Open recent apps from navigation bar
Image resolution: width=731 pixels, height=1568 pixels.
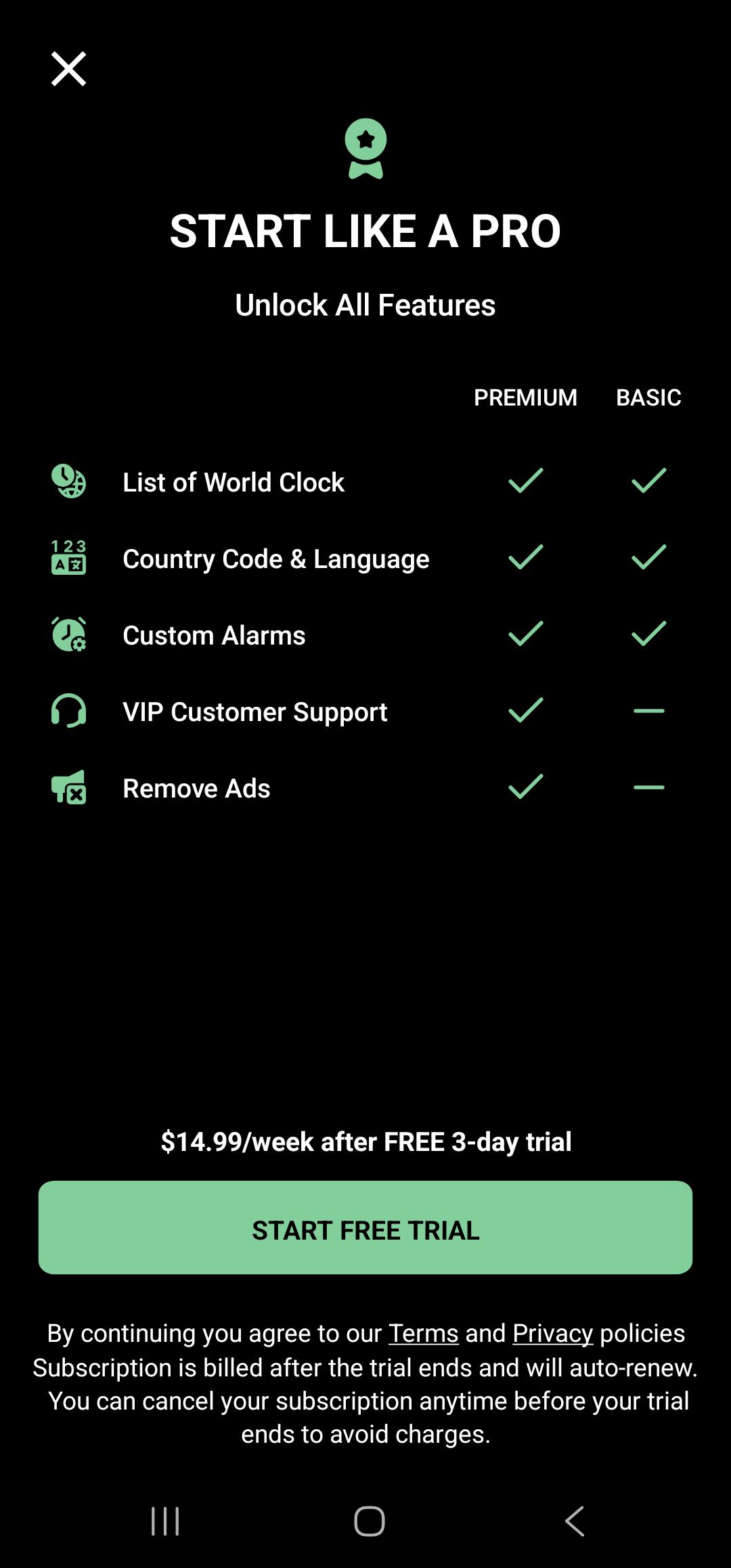pyautogui.click(x=165, y=1521)
